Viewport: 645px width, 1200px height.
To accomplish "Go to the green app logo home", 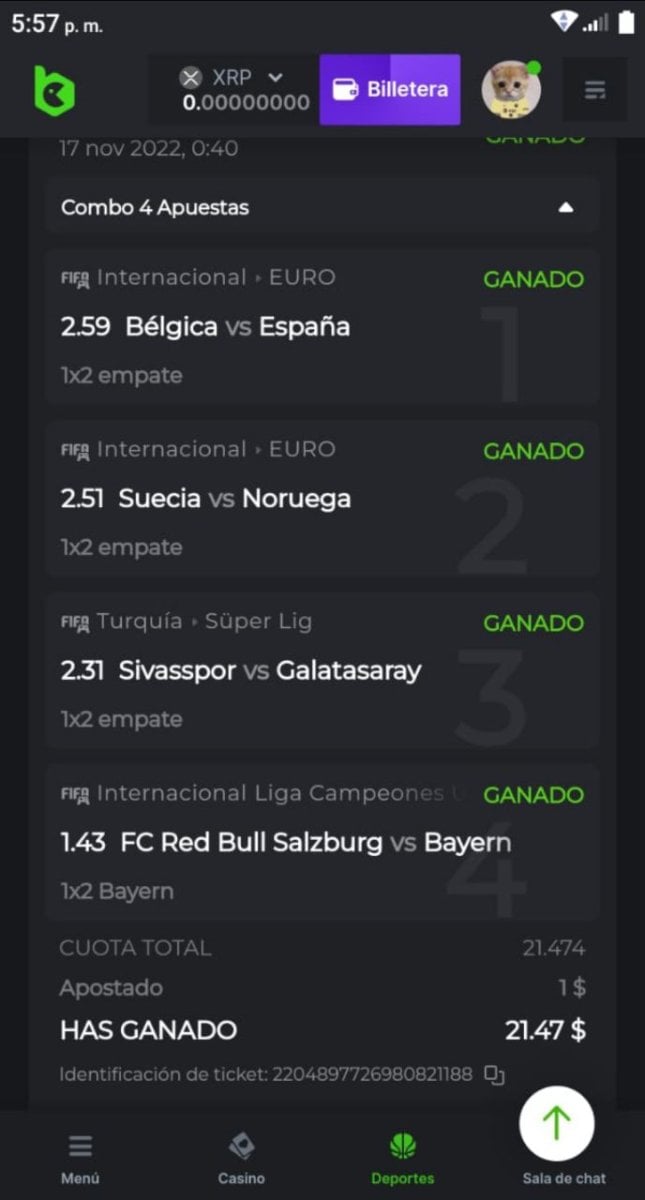I will coord(54,89).
